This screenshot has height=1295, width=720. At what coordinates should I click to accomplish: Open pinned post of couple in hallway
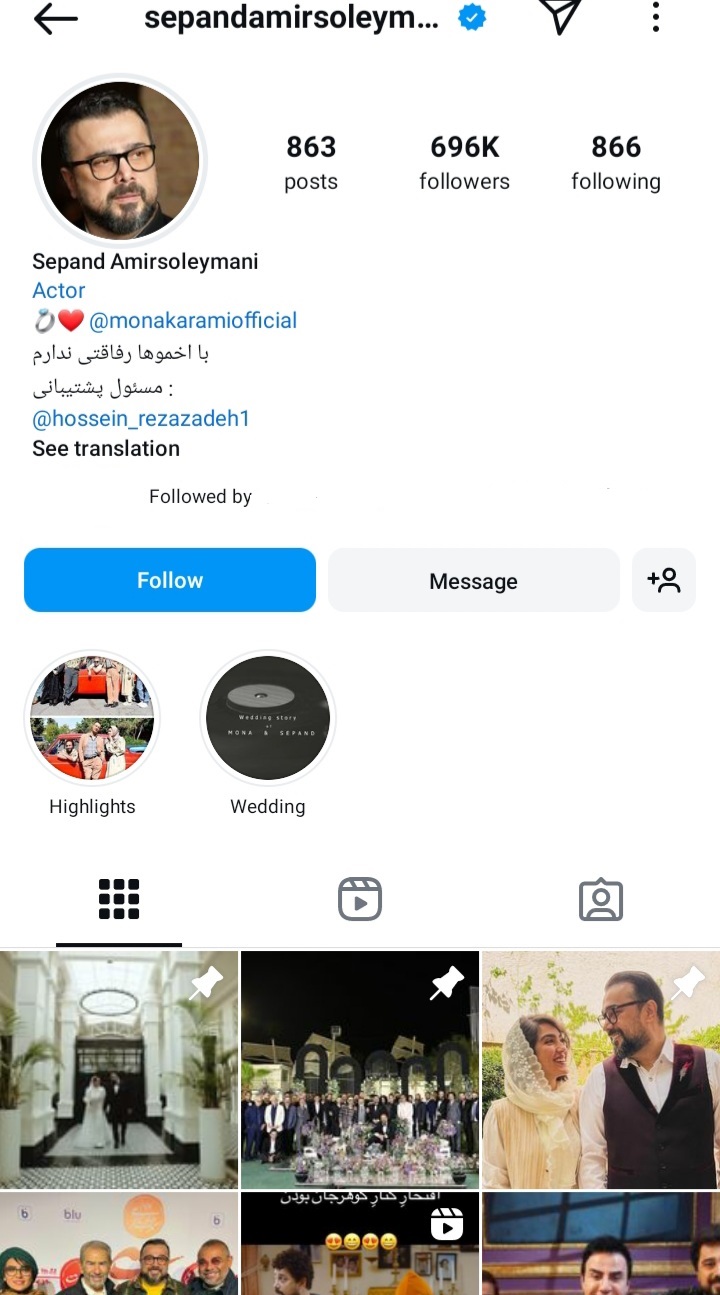coord(119,1069)
